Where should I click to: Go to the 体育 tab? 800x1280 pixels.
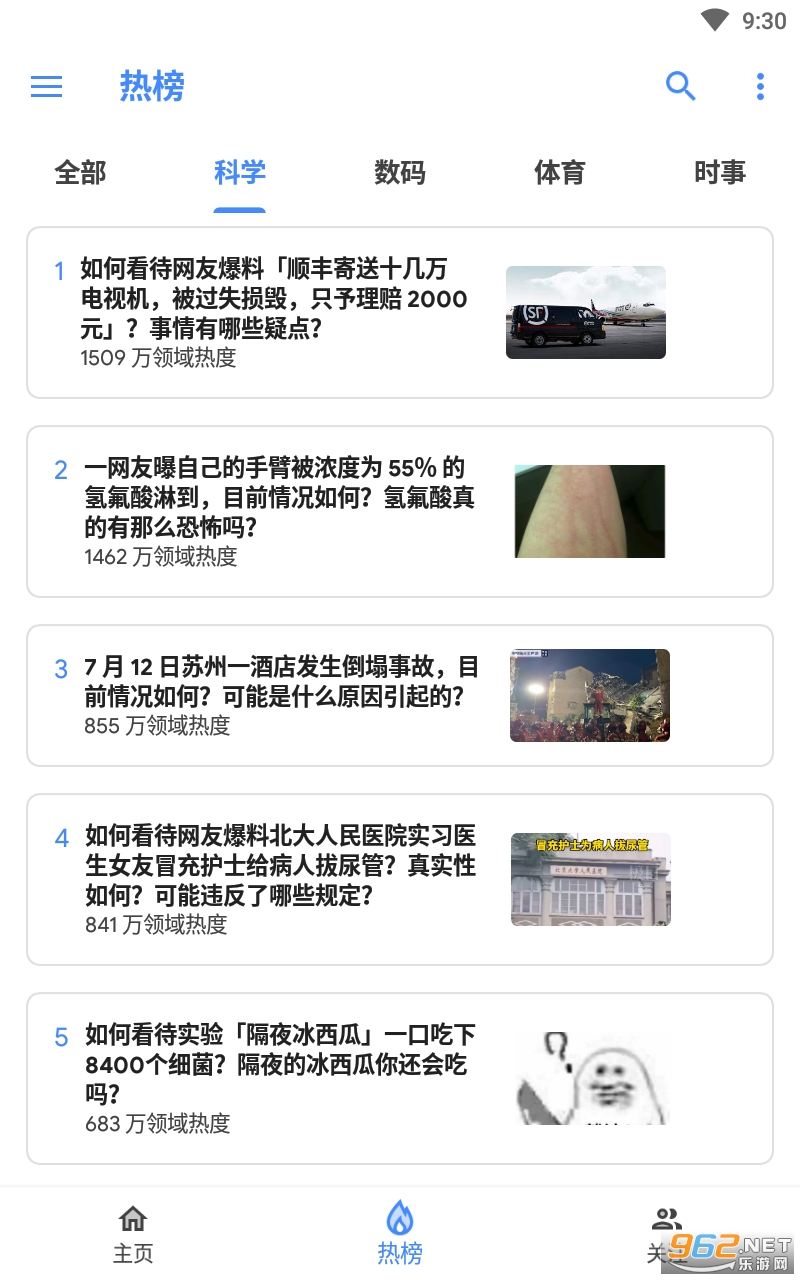tap(560, 173)
